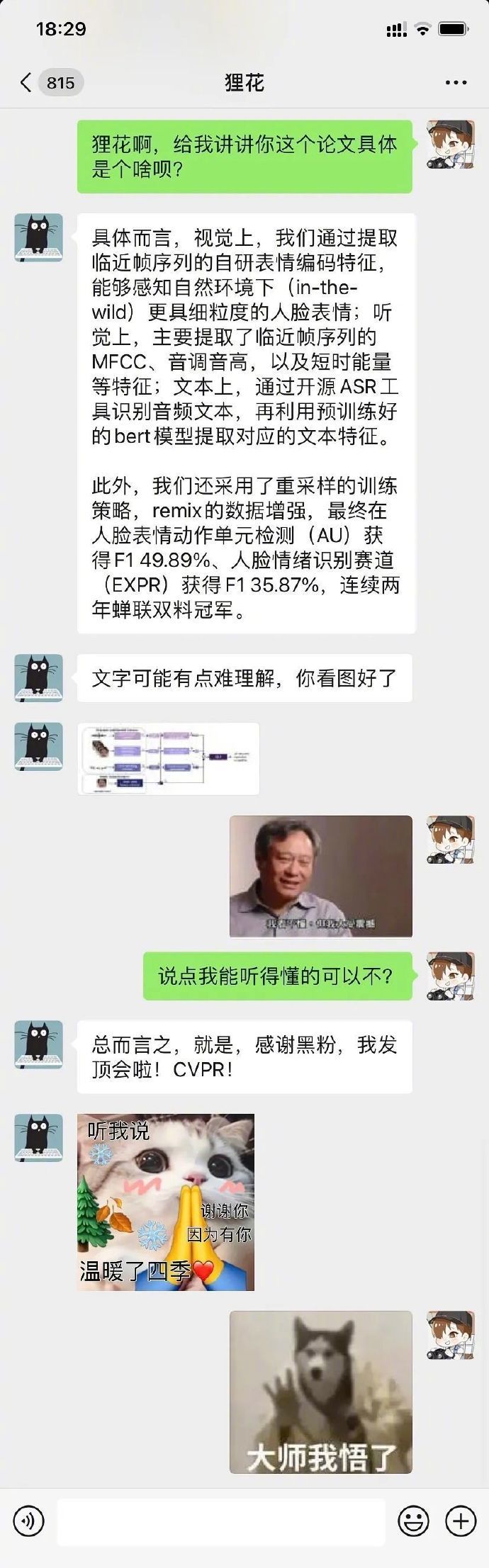Open the emoji sticker panel

click(x=413, y=1521)
